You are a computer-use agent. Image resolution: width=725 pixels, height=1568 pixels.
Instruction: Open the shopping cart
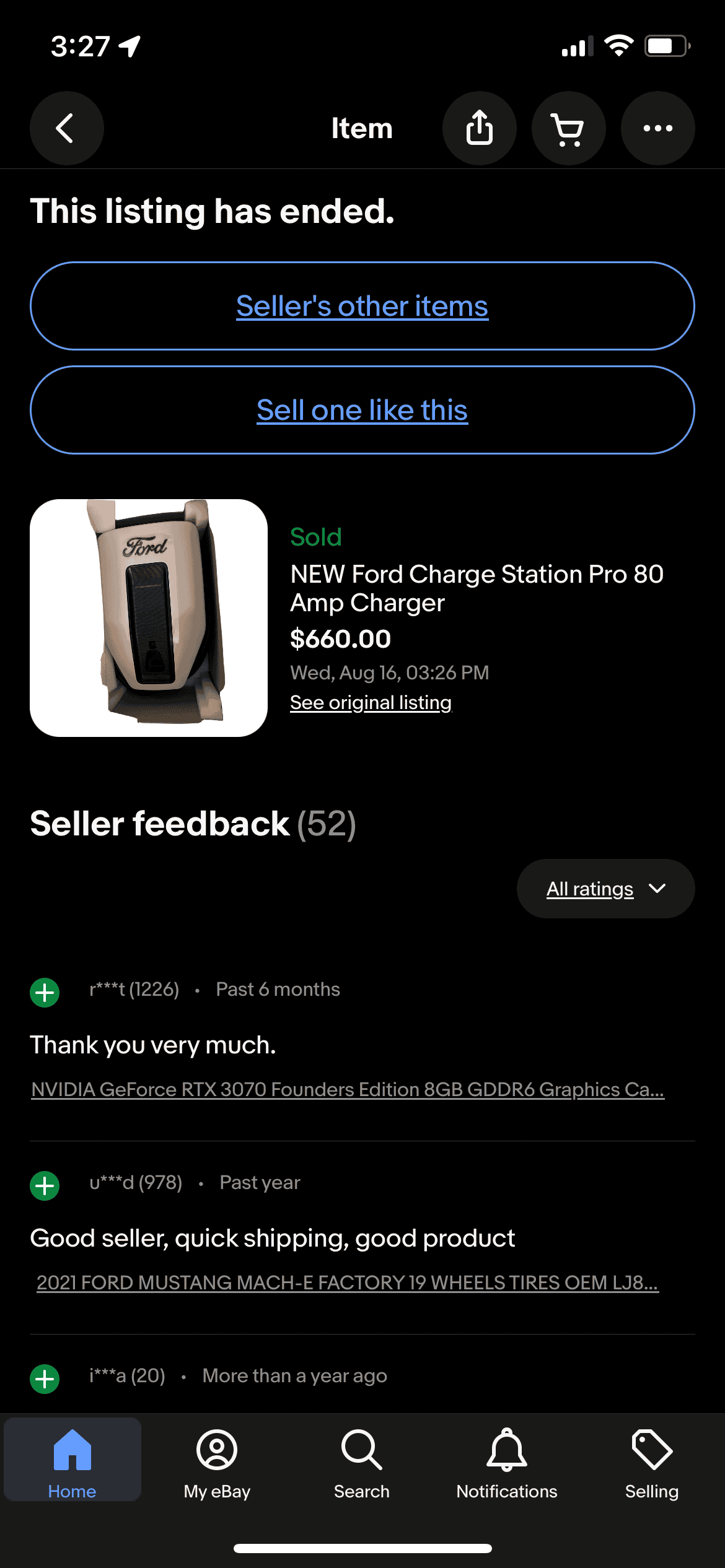(568, 128)
